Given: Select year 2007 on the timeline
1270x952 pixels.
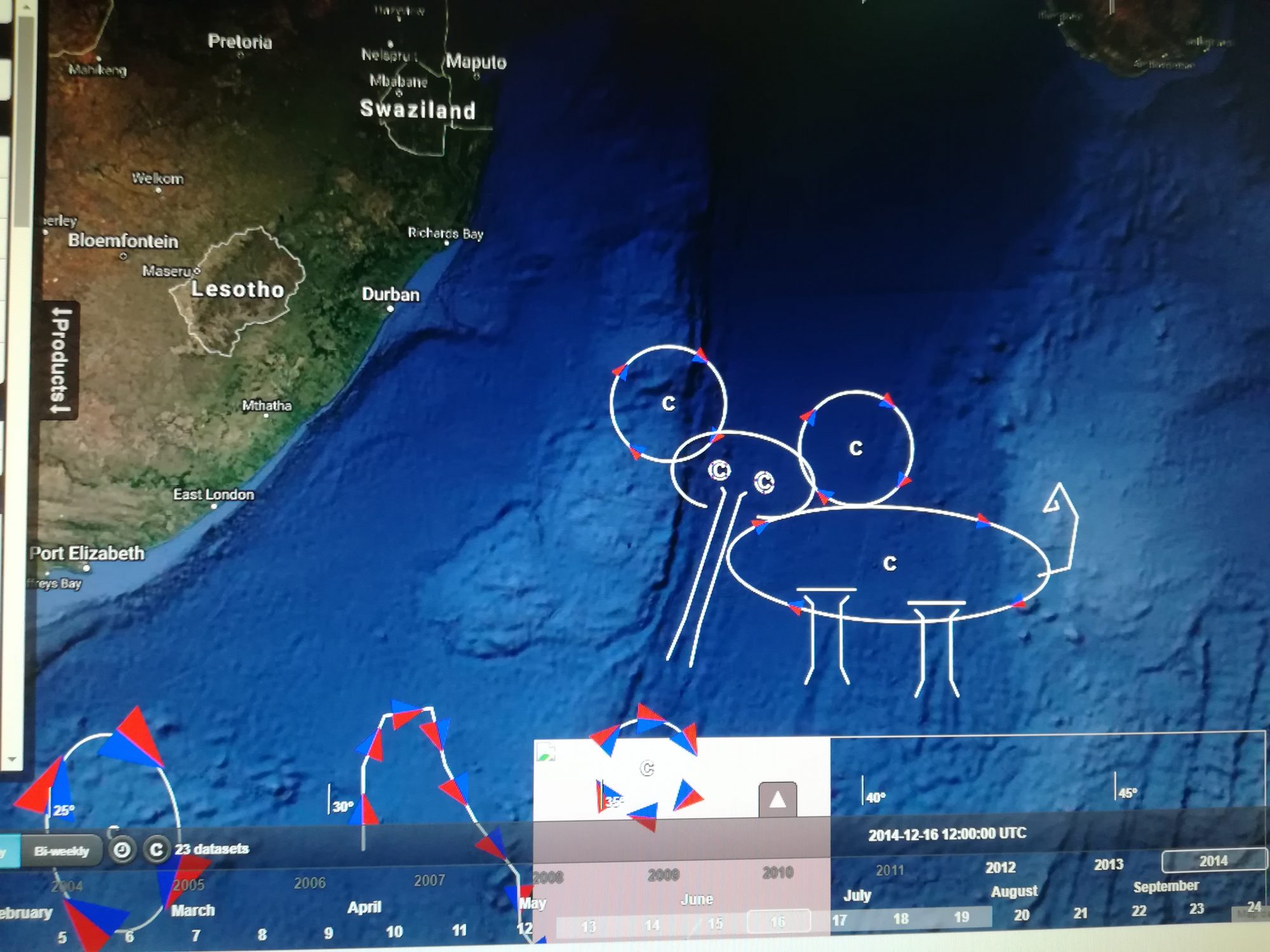Looking at the screenshot, I should pos(429,880).
